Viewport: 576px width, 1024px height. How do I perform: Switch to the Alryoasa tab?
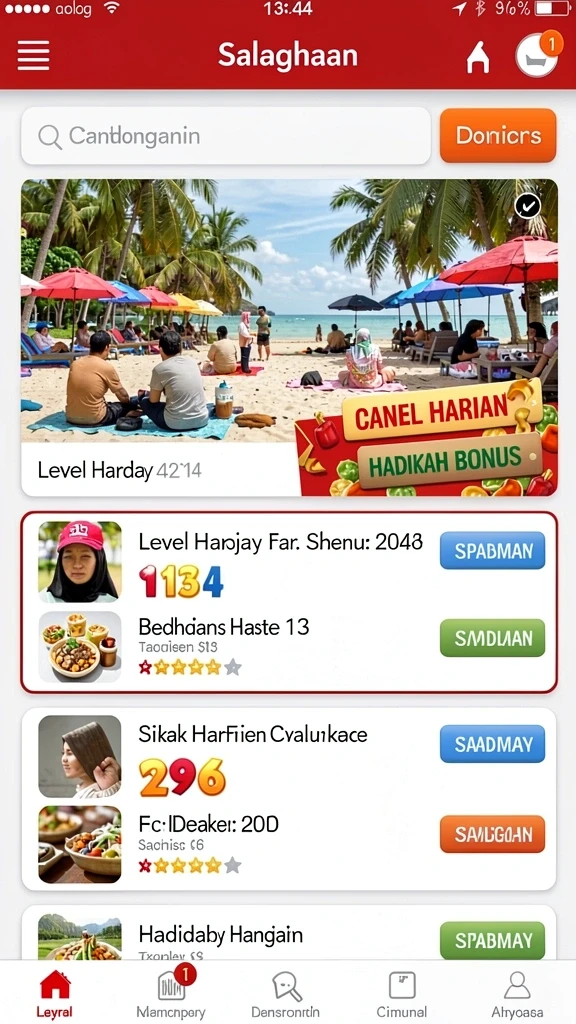[517, 994]
